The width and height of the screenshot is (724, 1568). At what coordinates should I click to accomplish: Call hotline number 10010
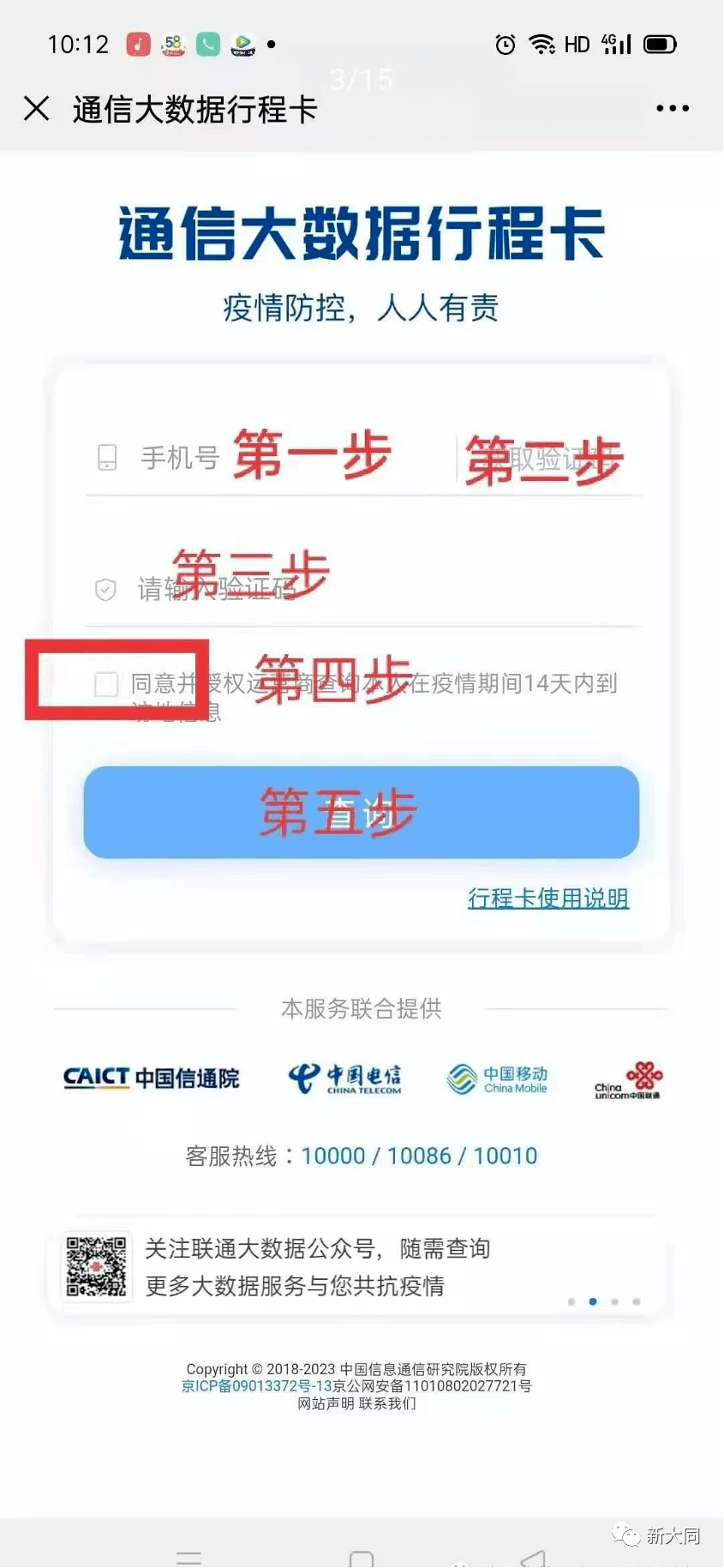506,1156
